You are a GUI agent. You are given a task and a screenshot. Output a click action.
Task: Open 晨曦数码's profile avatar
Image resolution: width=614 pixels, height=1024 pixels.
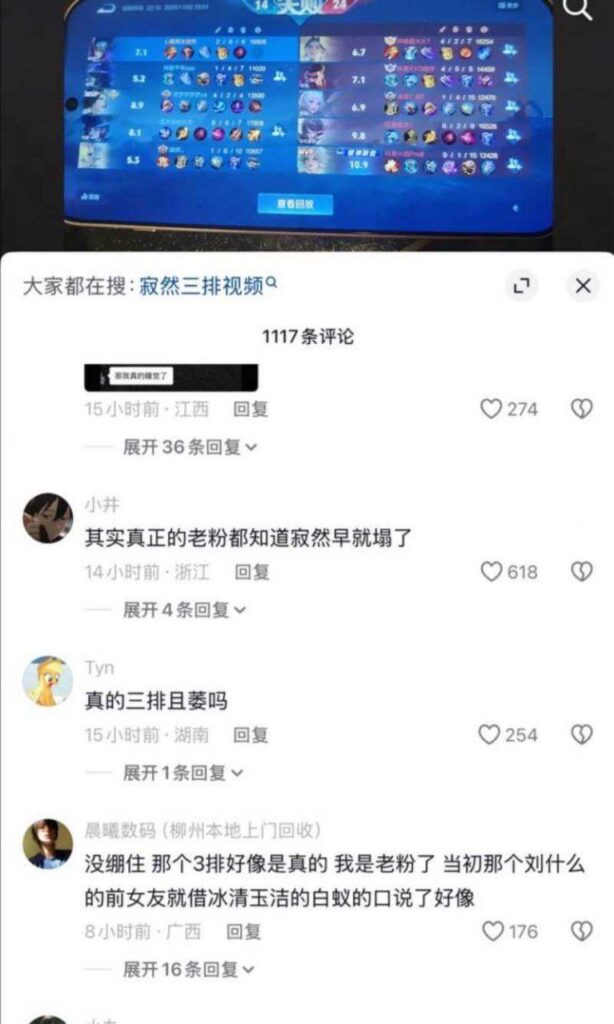(x=48, y=844)
